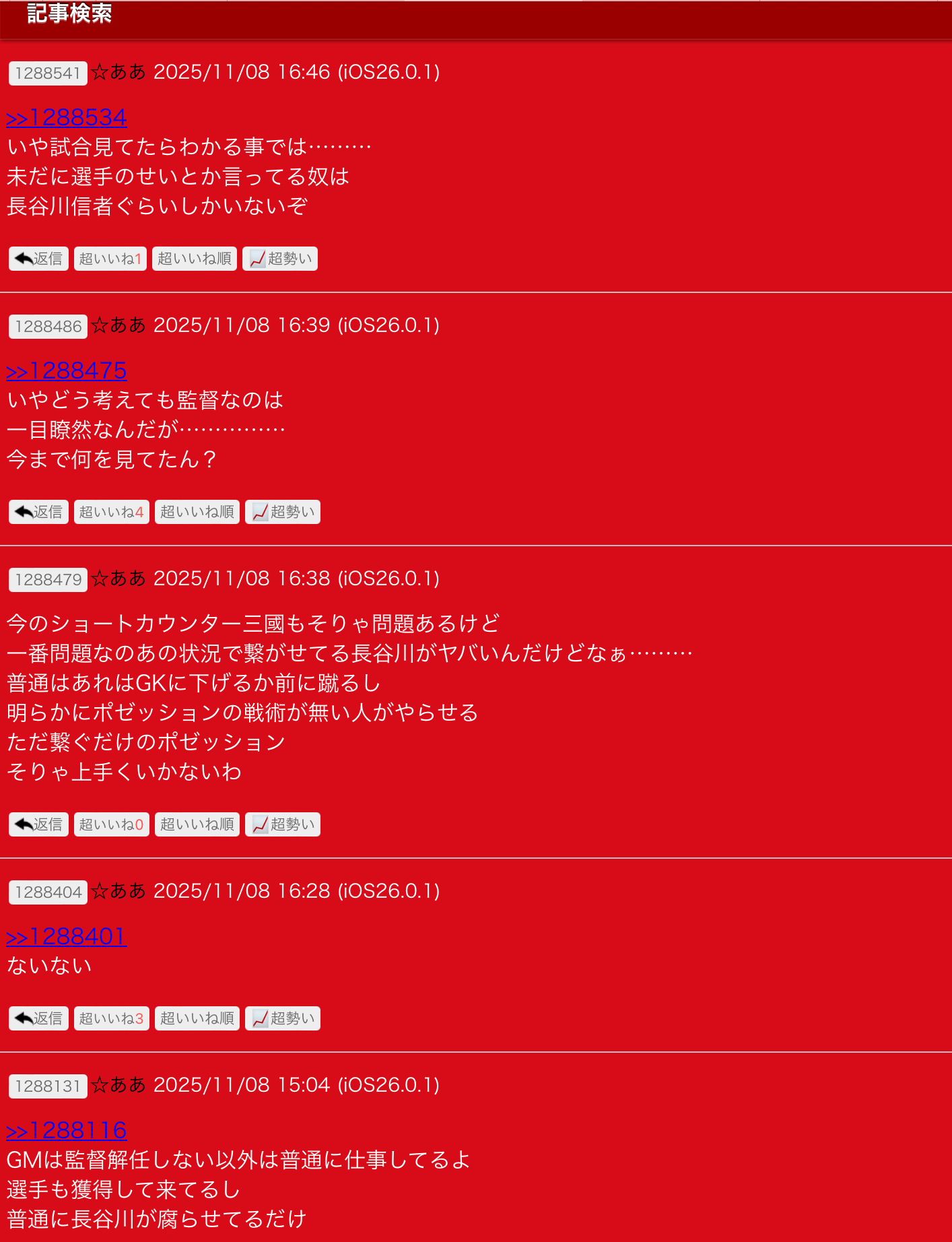This screenshot has width=952, height=1242.
Task: Sort by 超いいね順 under post 1288541
Action: click(195, 259)
